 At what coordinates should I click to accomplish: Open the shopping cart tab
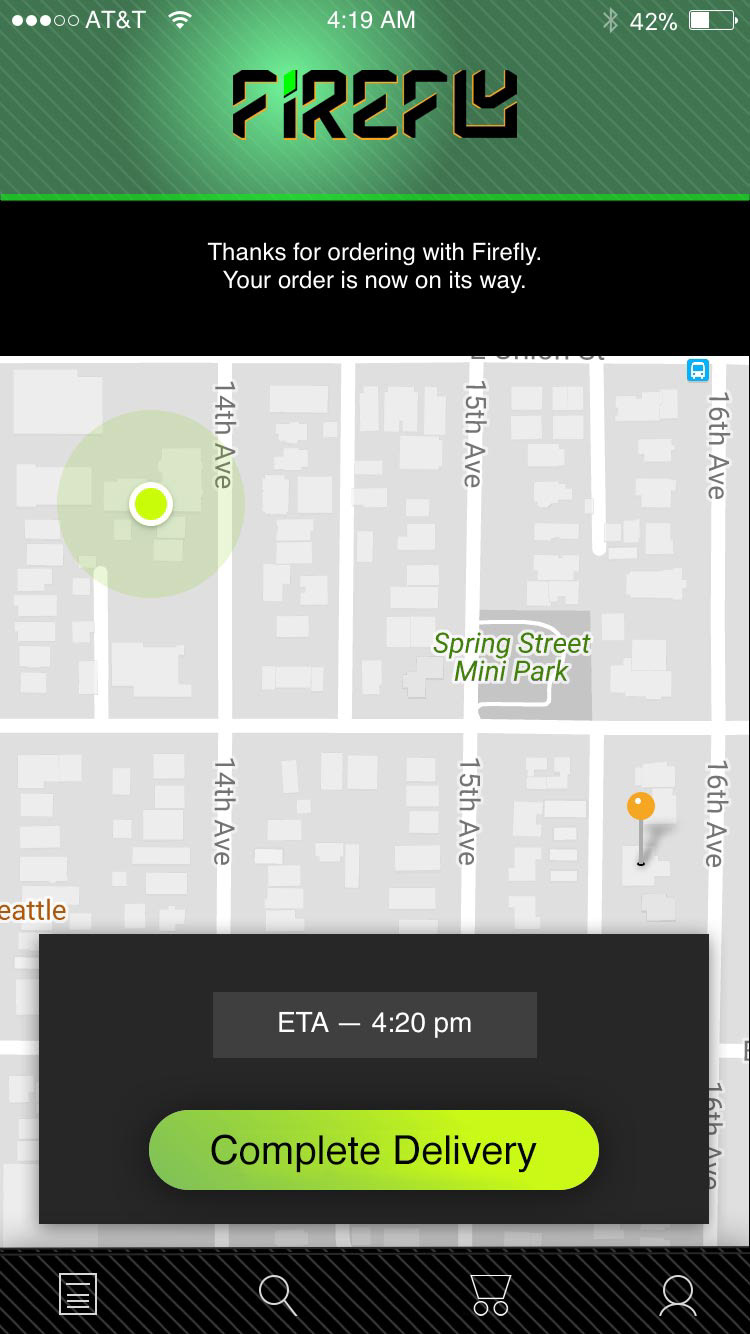click(x=491, y=1294)
